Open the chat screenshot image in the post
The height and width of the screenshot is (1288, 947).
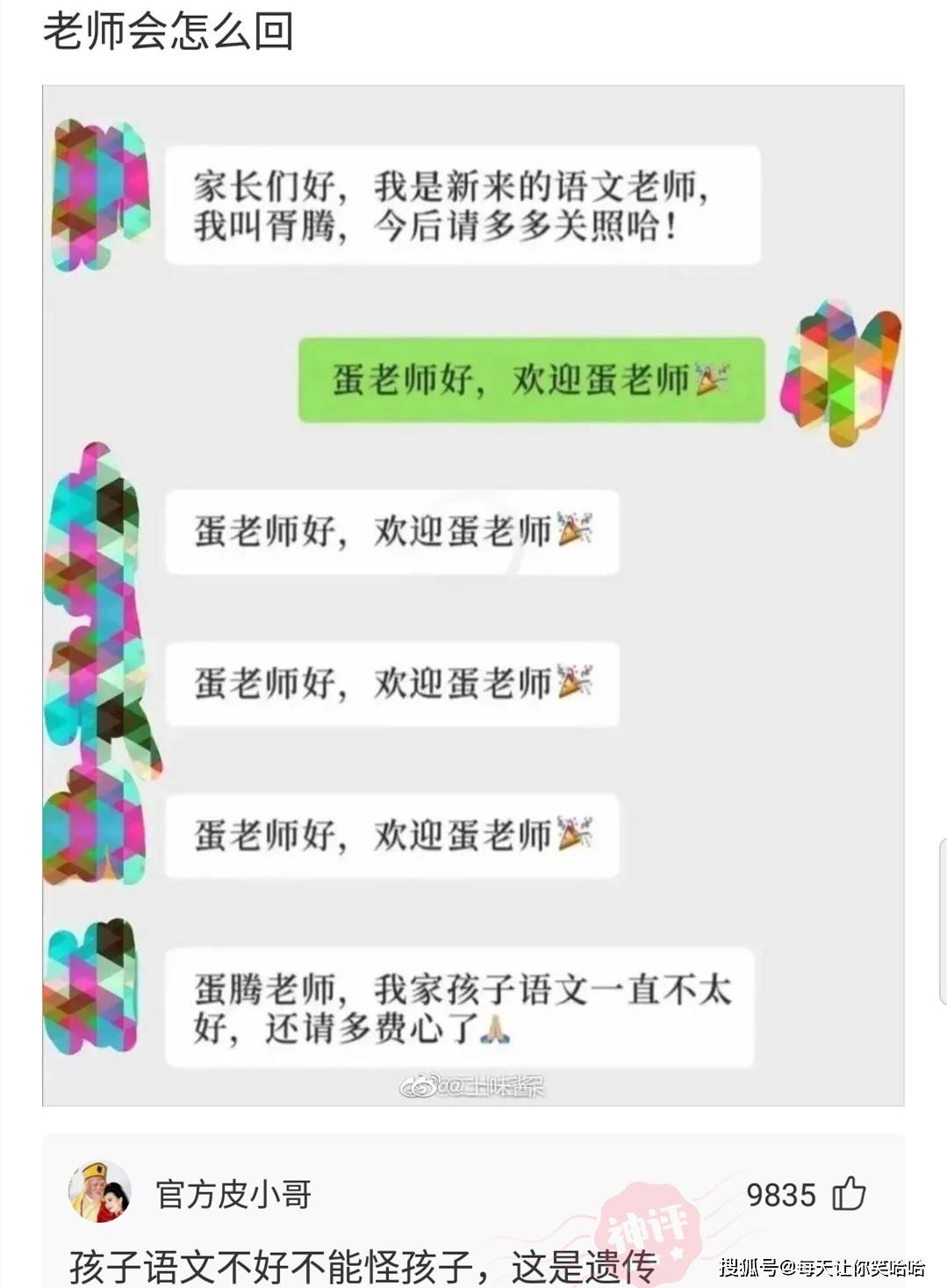click(473, 595)
